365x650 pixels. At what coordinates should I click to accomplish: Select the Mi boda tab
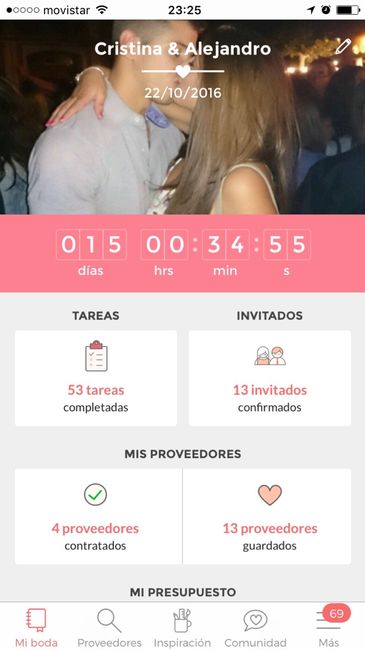pyautogui.click(x=36, y=627)
